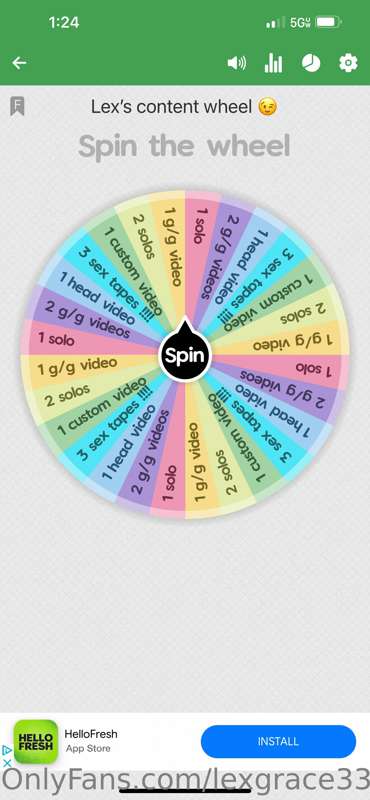Open the settings gear
The width and height of the screenshot is (370, 800).
point(348,63)
